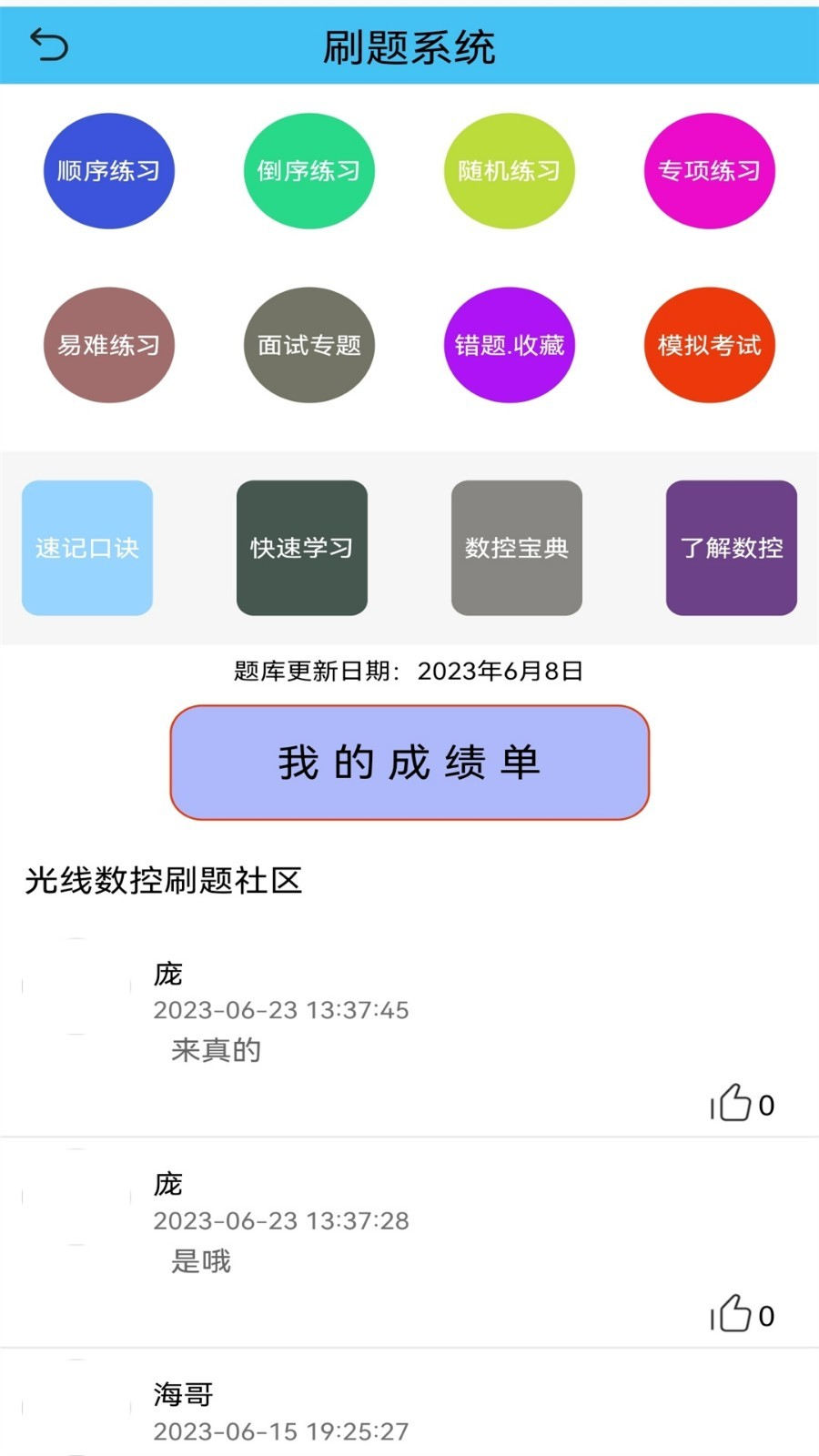Viewport: 819px width, 1456px height.
Task: Open 倒序练习 reverse order practice
Action: click(x=308, y=170)
